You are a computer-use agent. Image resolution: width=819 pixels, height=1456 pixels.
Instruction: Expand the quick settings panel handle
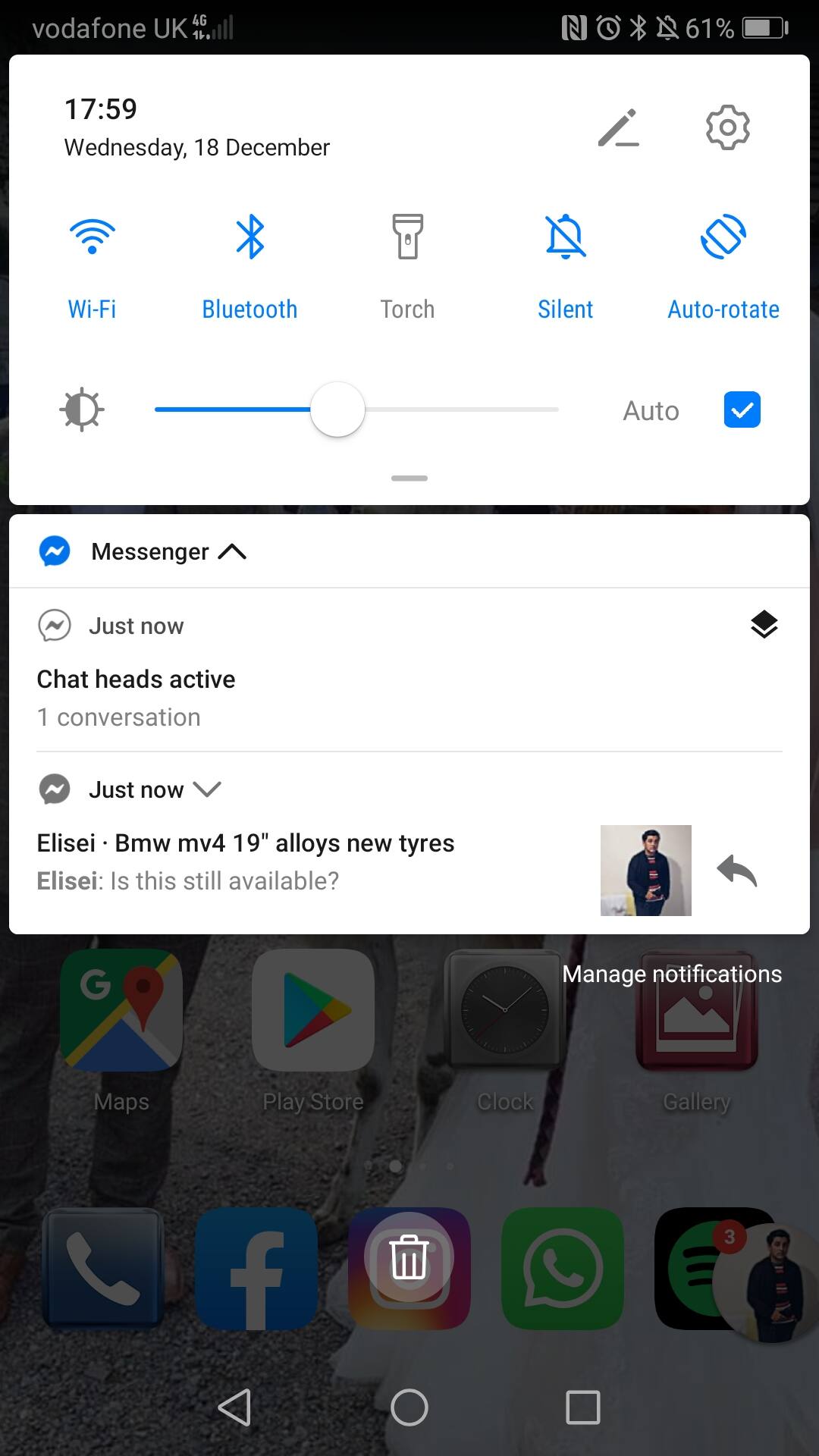click(x=409, y=479)
